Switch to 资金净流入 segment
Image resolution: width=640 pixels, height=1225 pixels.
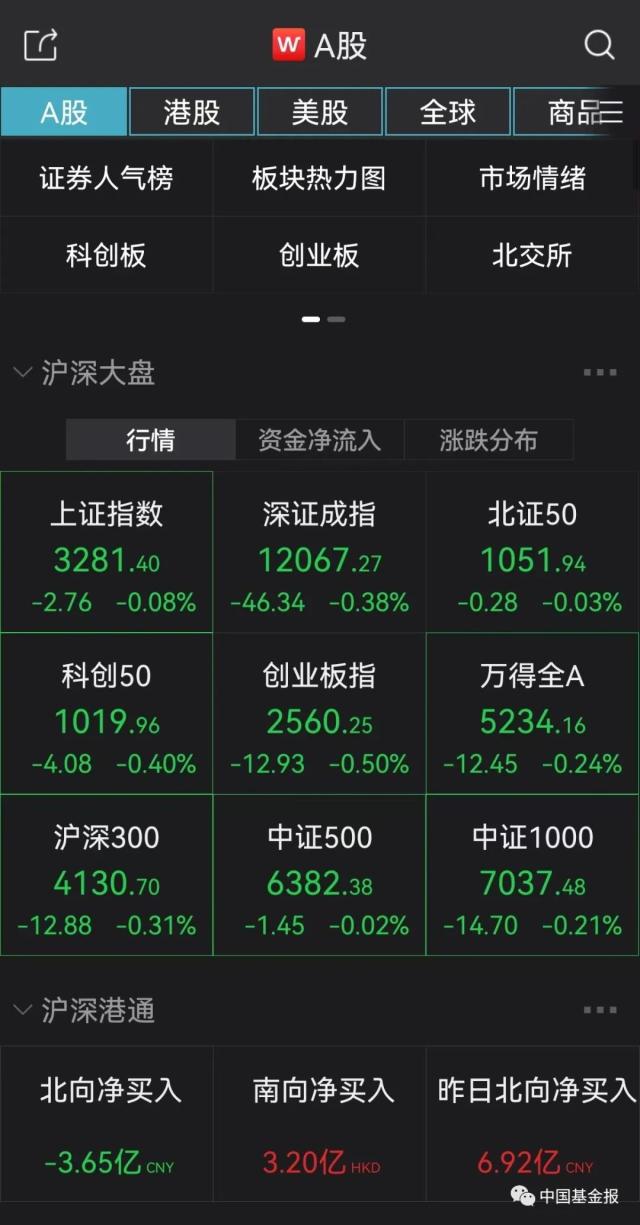click(x=320, y=440)
